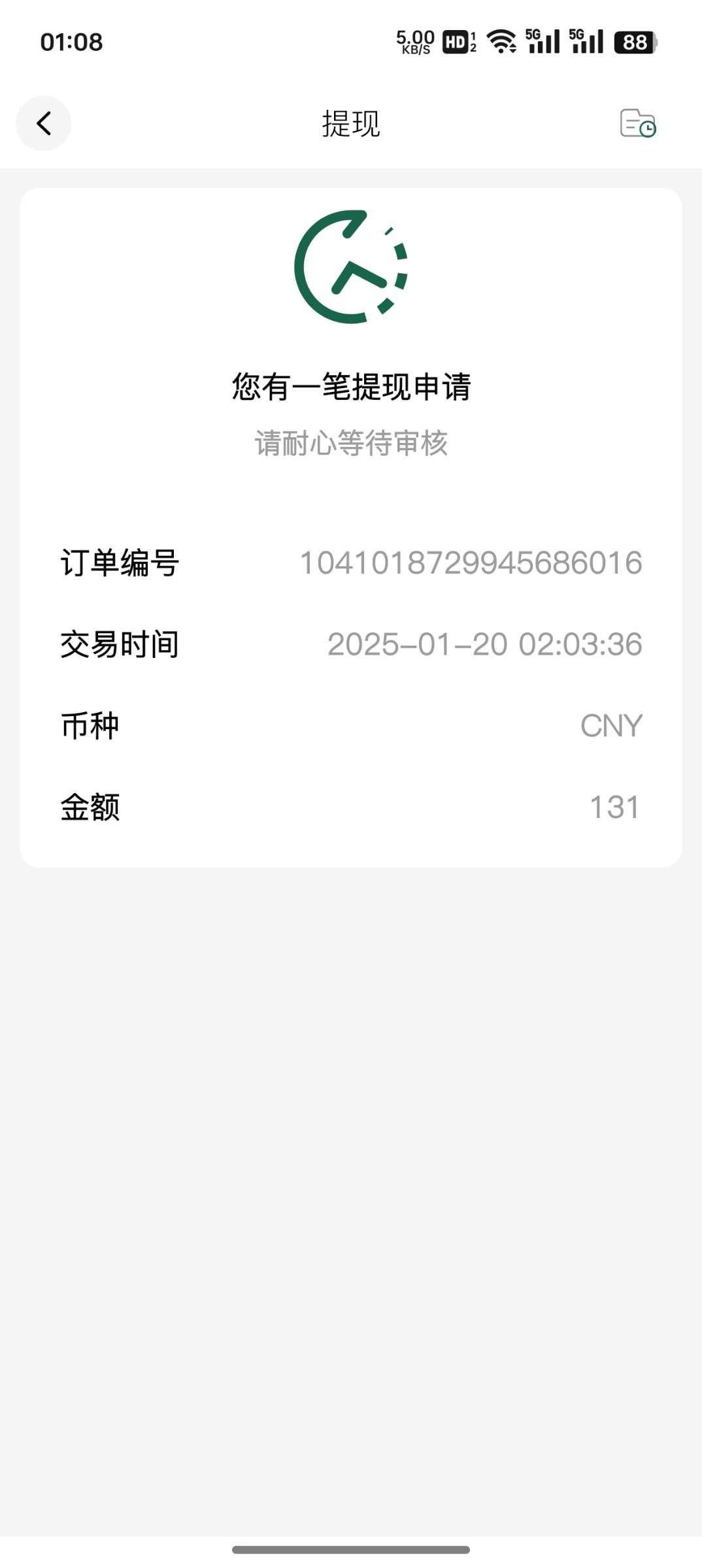Screen dimensions: 702x1568
Task: Select the clock showing 01:08
Action: coord(71,42)
